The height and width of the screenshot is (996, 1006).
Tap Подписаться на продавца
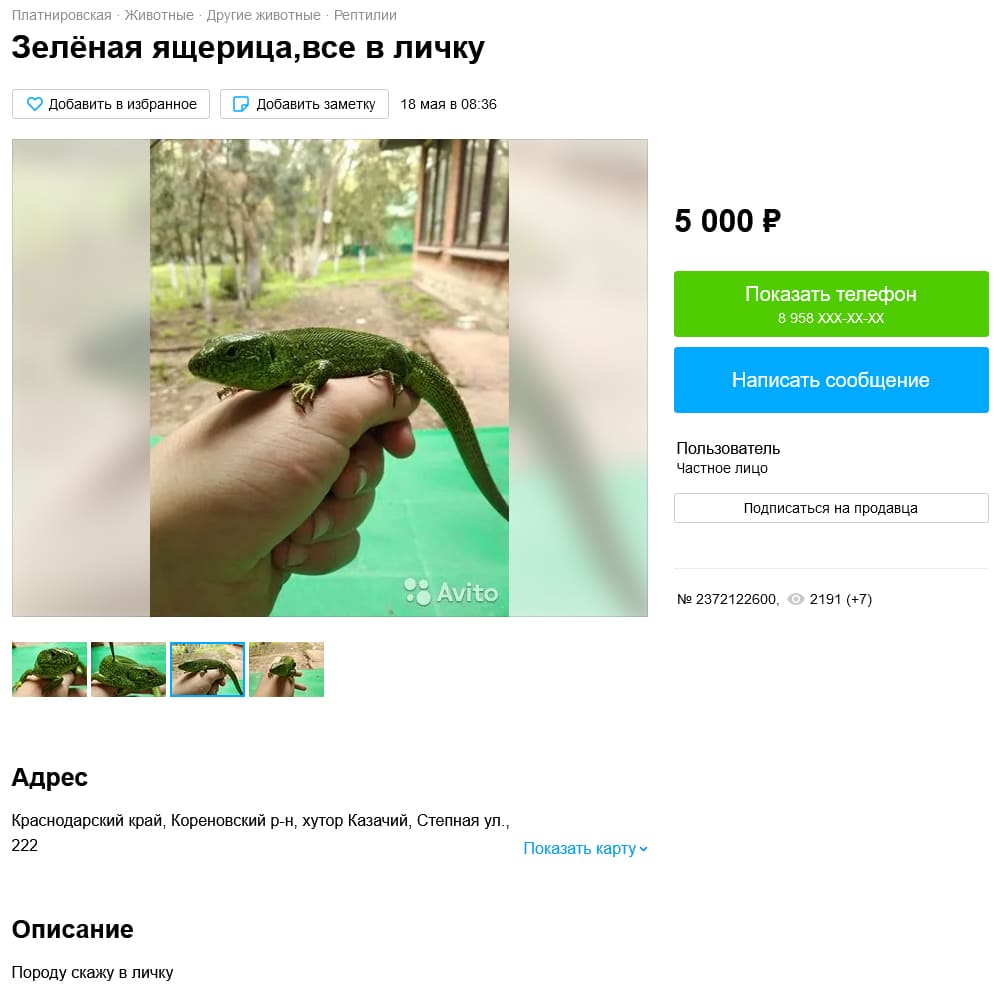point(831,508)
